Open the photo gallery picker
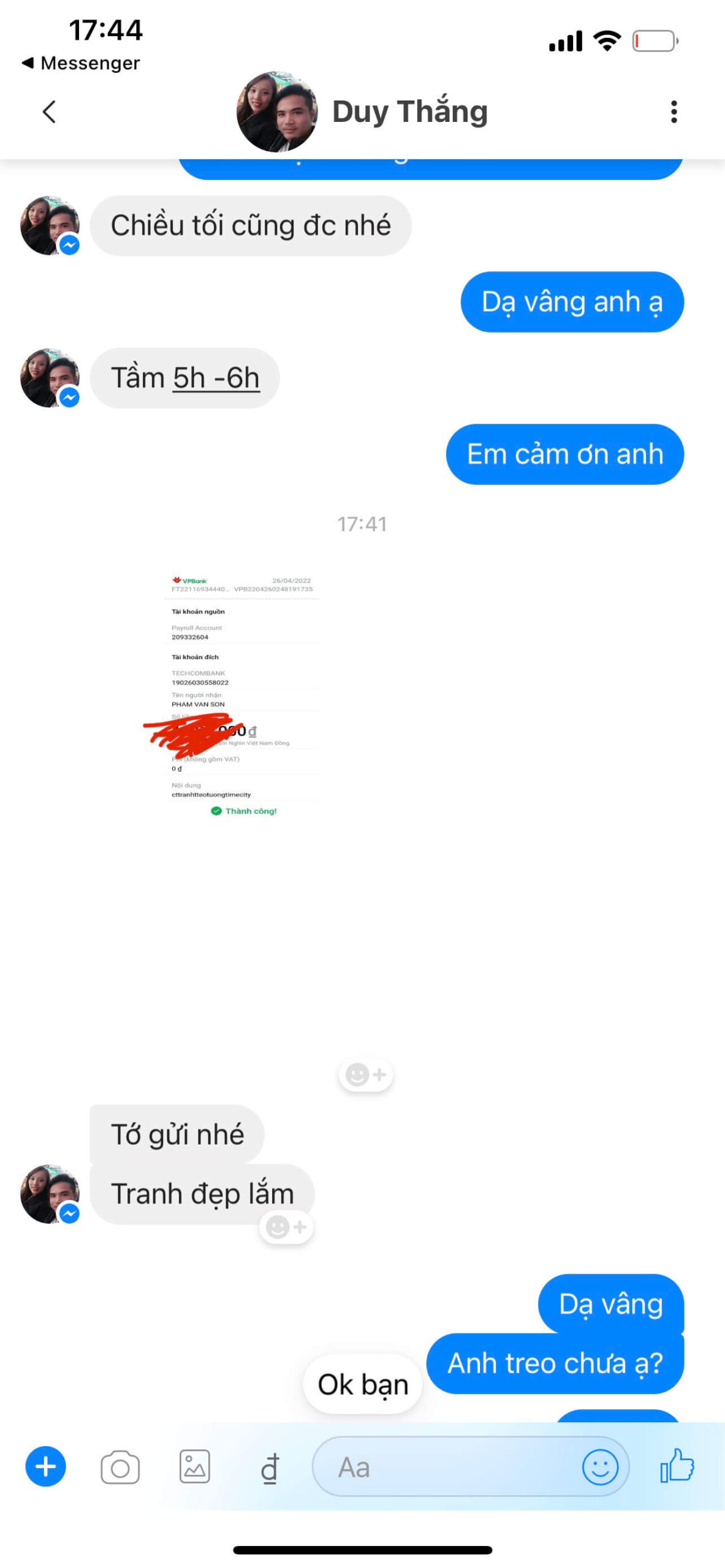725x1568 pixels. click(195, 1466)
